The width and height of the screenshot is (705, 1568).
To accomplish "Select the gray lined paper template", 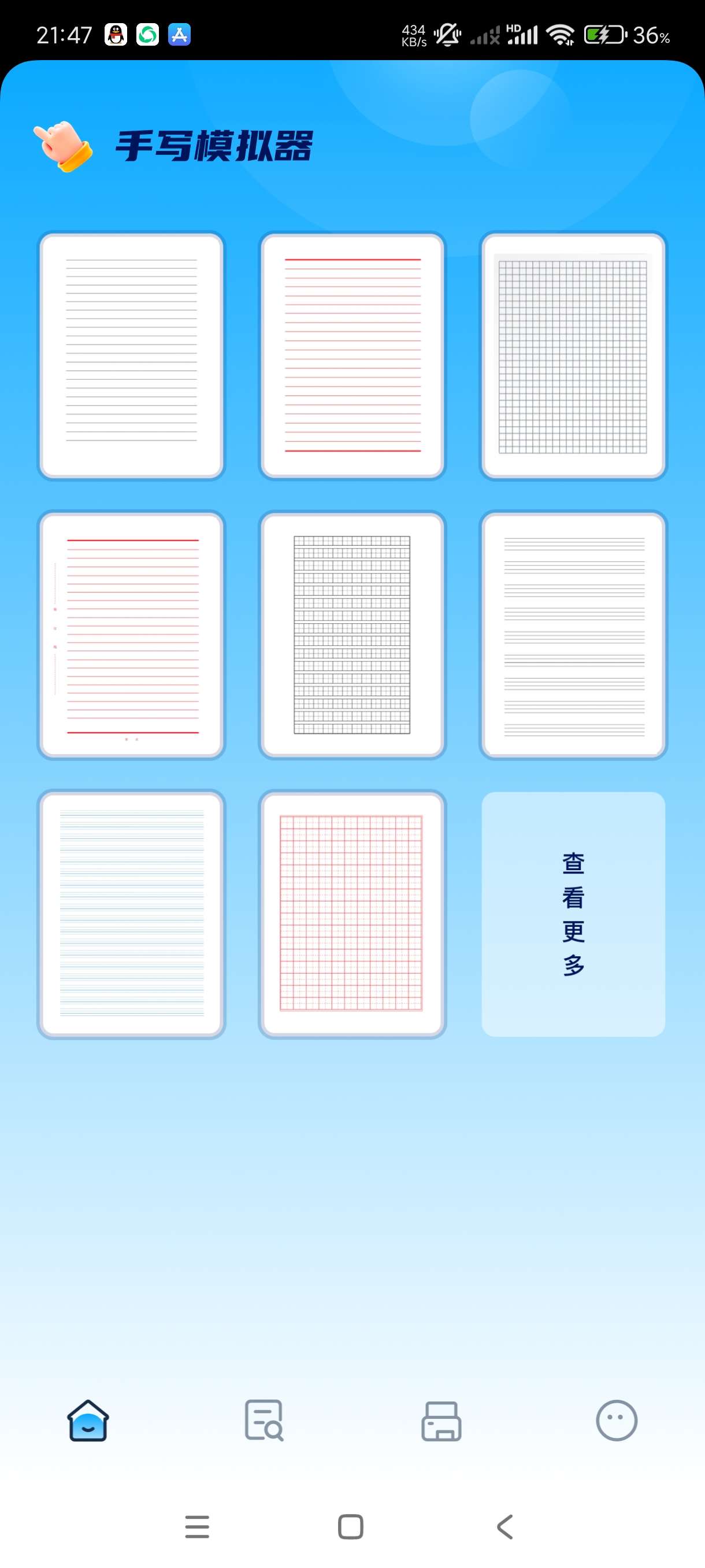I will (131, 356).
